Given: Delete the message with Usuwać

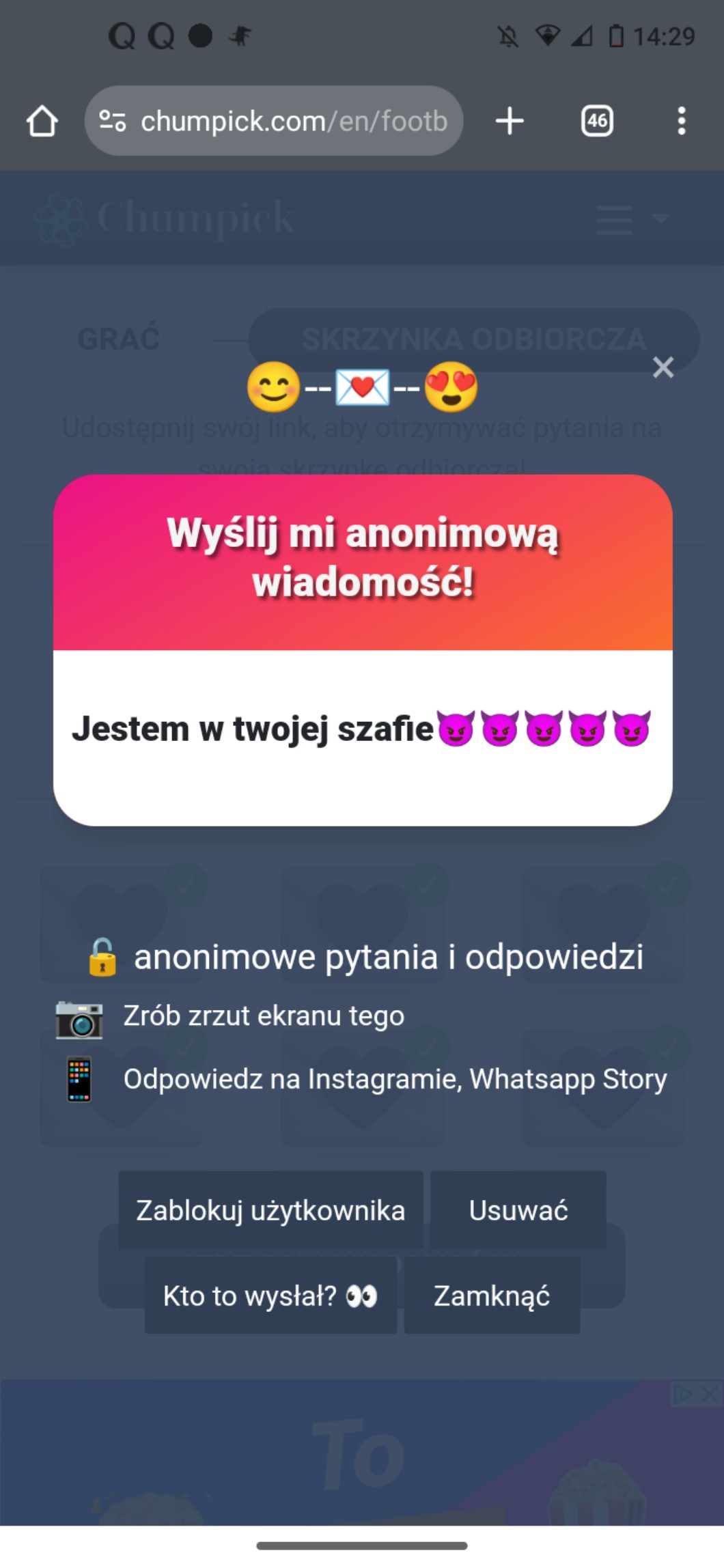Looking at the screenshot, I should (x=518, y=1210).
